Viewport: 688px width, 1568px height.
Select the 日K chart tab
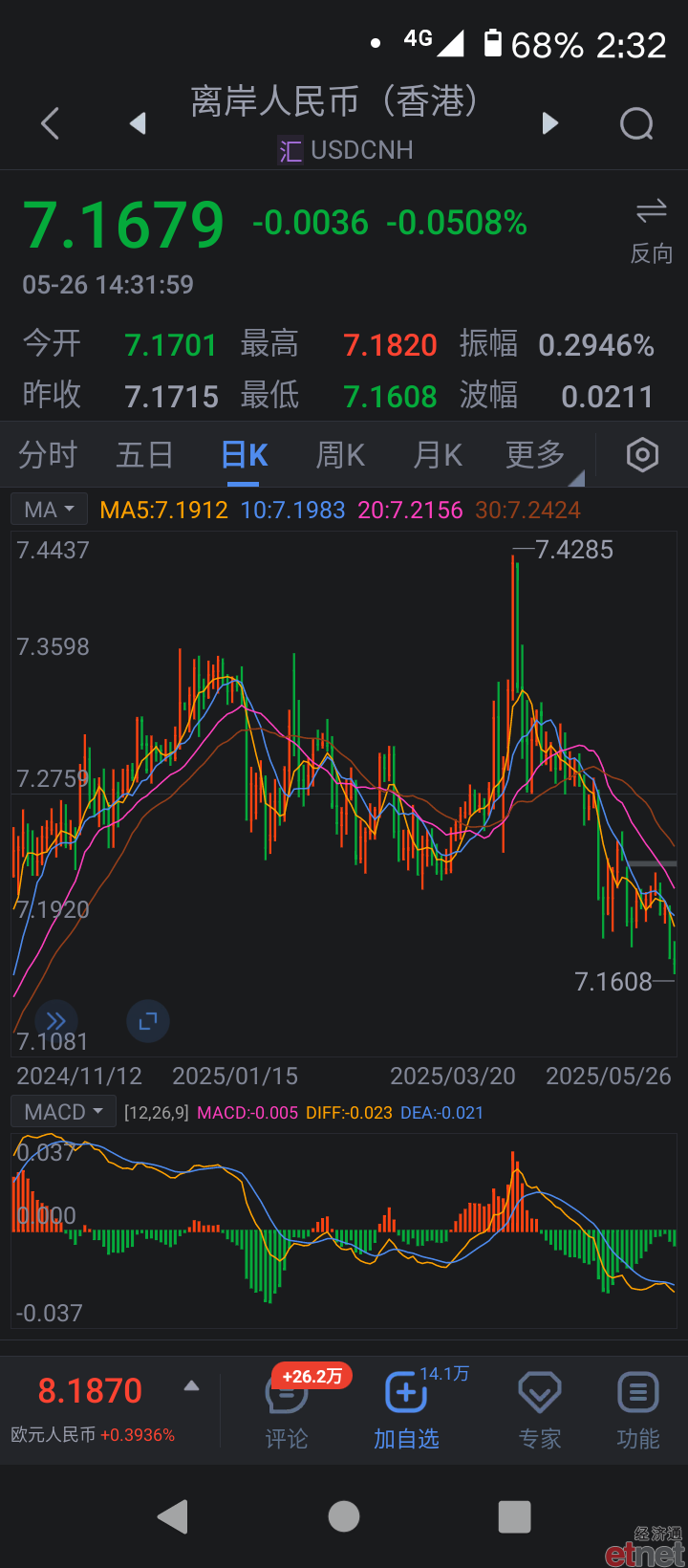coord(245,455)
